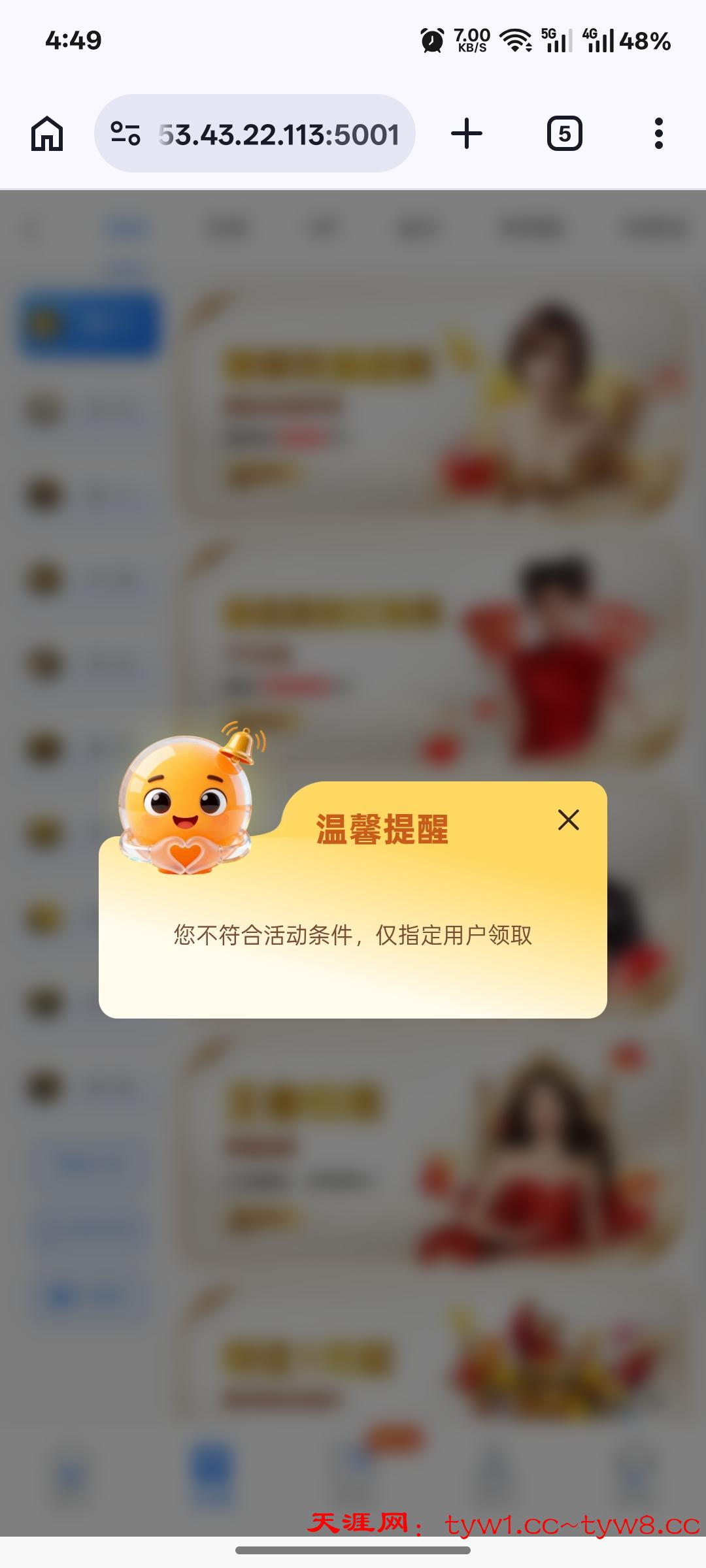Open the tab switcher showing 5 tabs
Viewport: 706px width, 1568px height.
[x=564, y=134]
